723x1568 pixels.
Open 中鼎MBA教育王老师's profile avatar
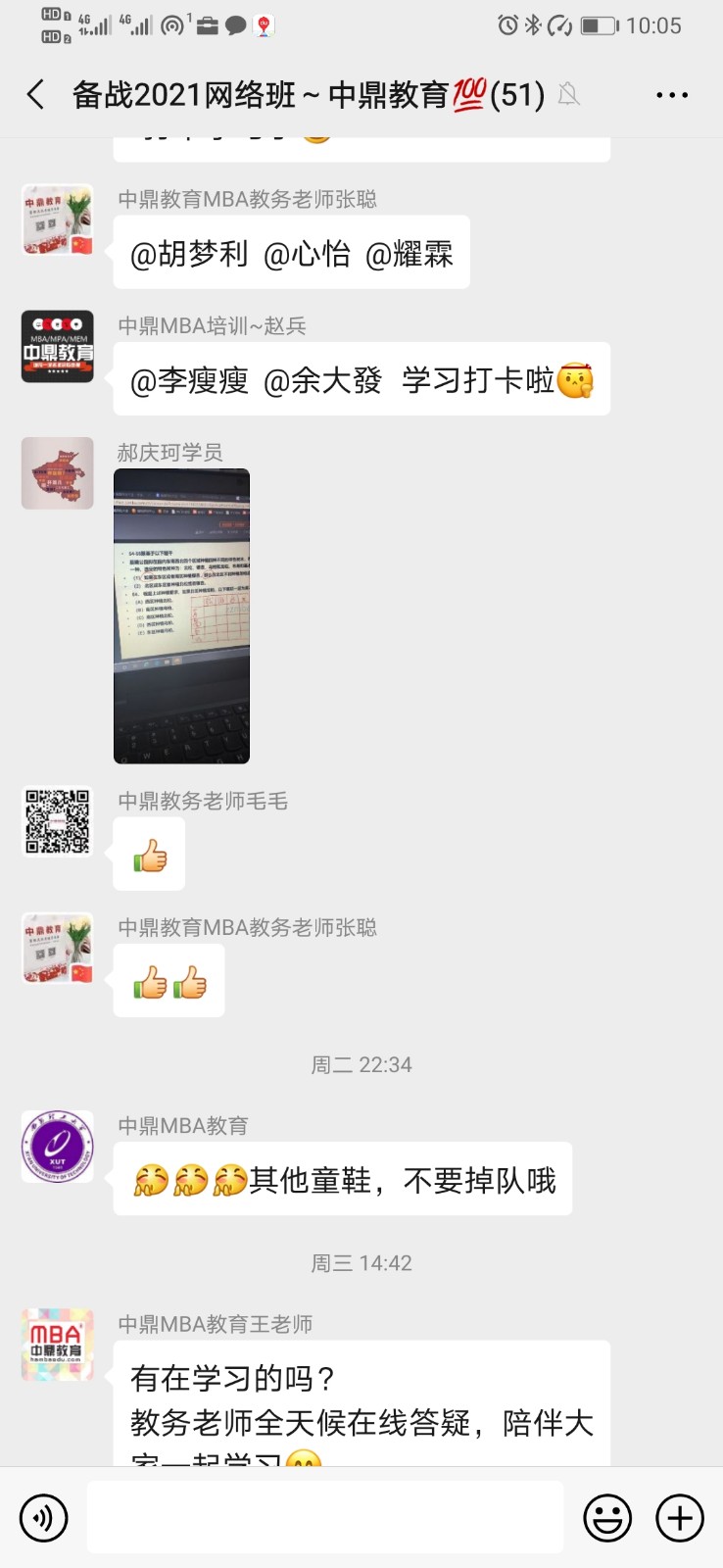coord(58,1345)
